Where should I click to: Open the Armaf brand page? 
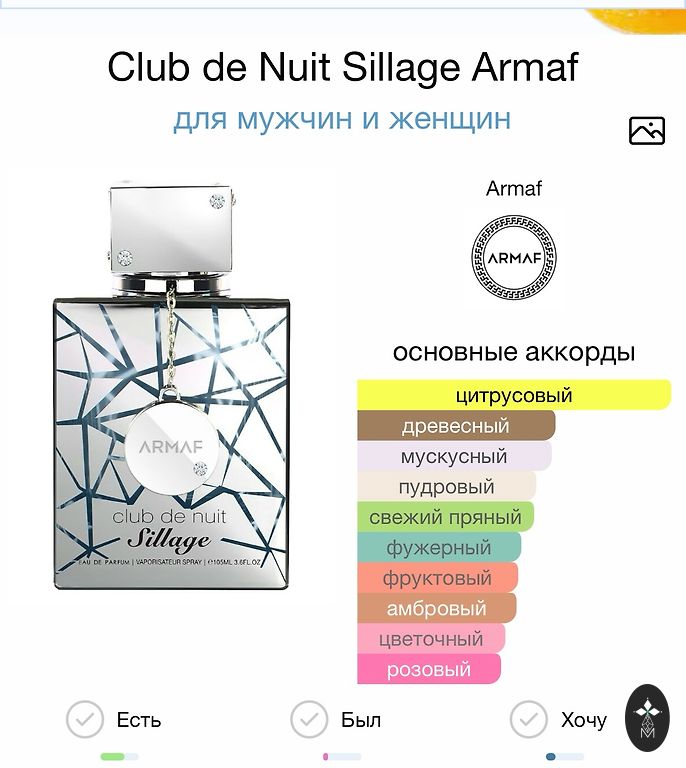tap(513, 258)
